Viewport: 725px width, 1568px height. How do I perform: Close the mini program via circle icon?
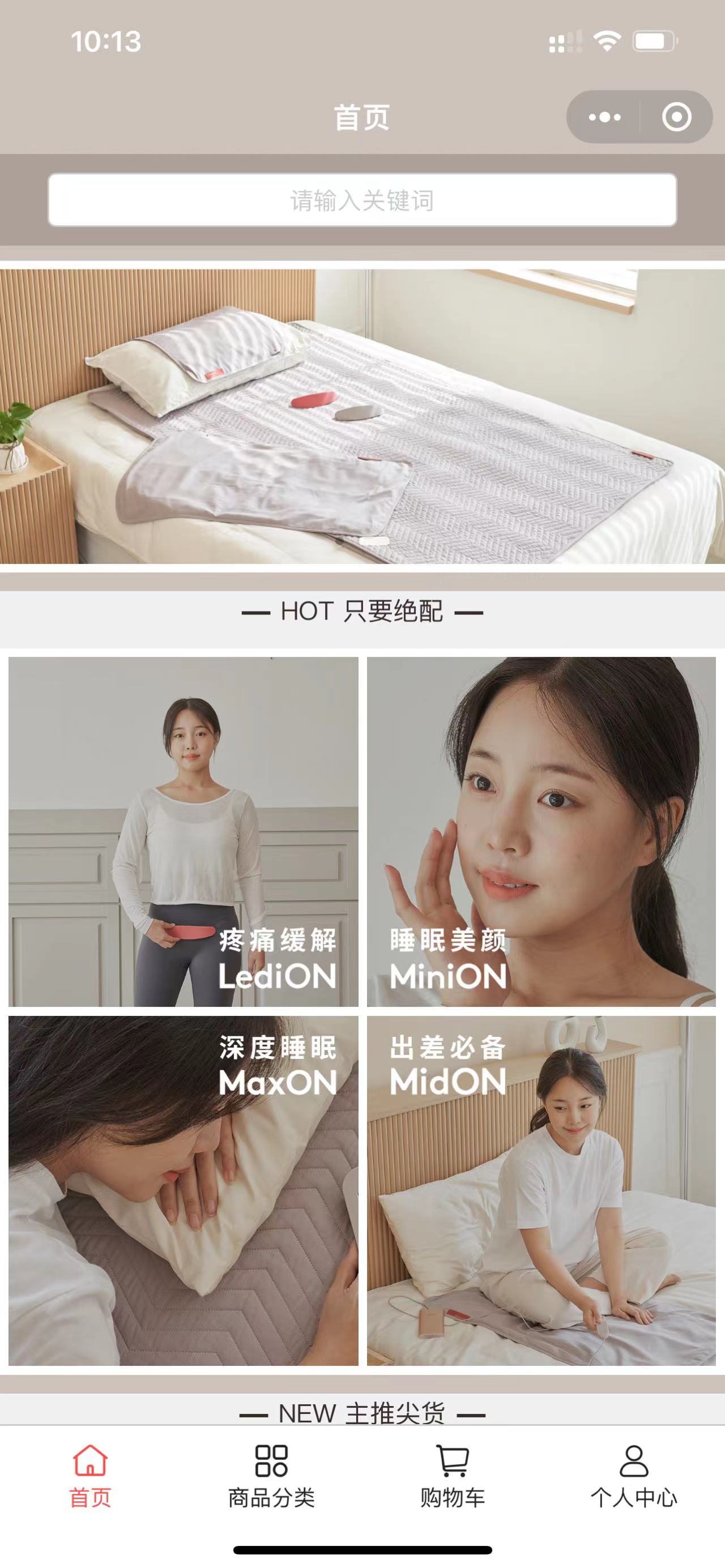pyautogui.click(x=676, y=117)
